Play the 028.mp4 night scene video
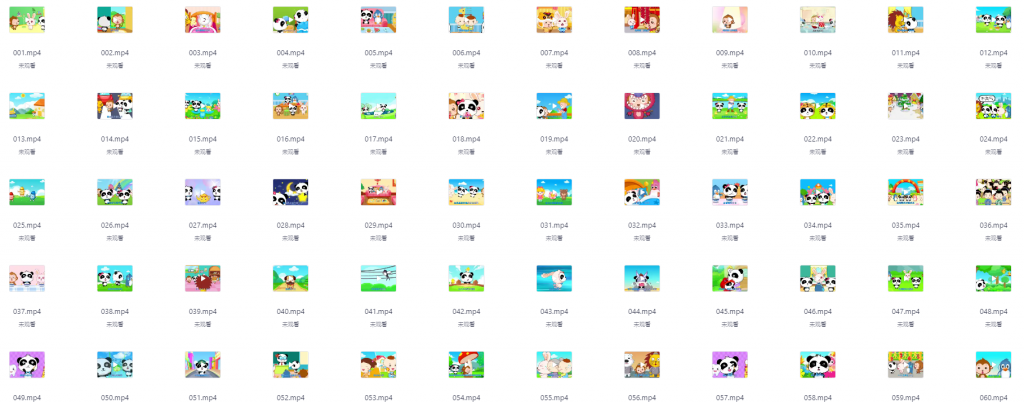This screenshot has width=1024, height=403. pyautogui.click(x=290, y=192)
